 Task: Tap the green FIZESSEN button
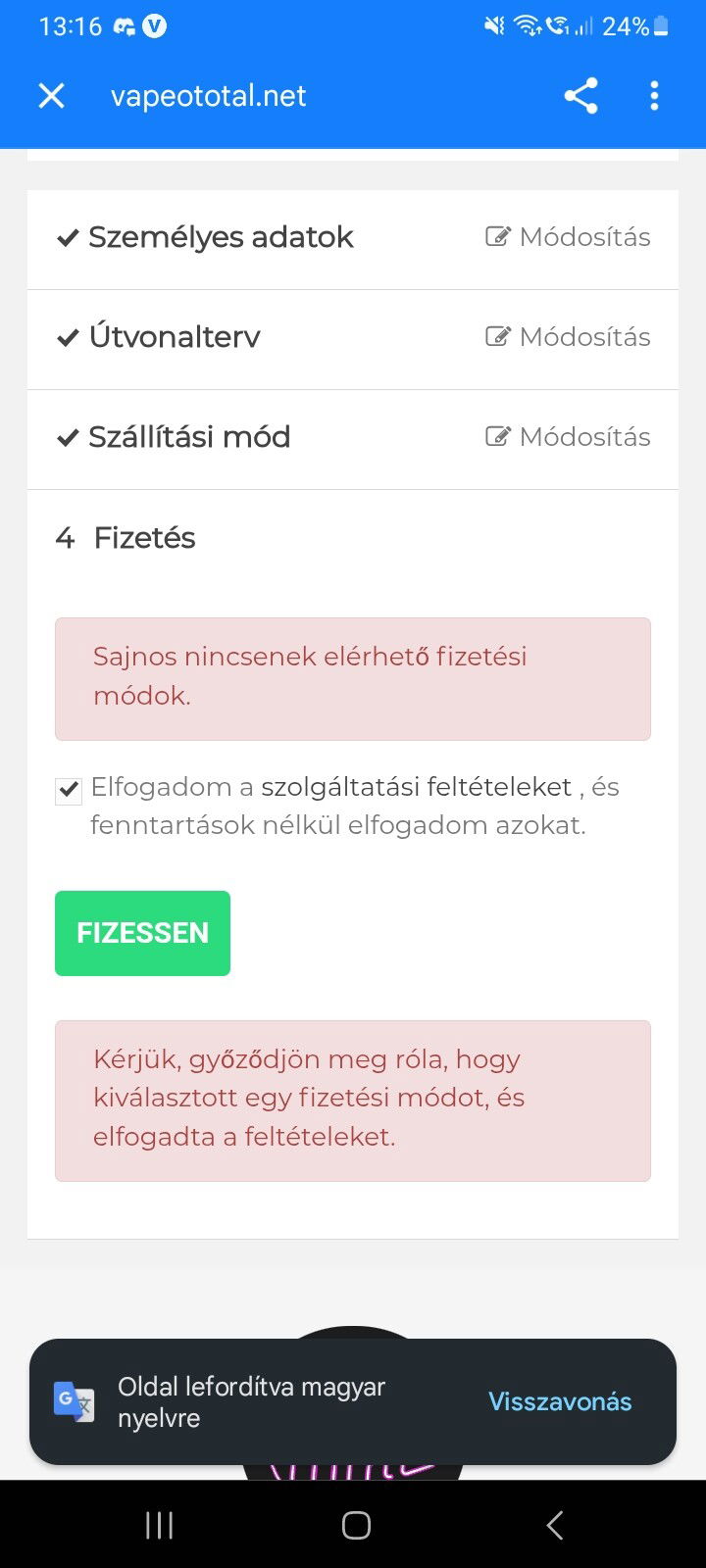coord(142,933)
